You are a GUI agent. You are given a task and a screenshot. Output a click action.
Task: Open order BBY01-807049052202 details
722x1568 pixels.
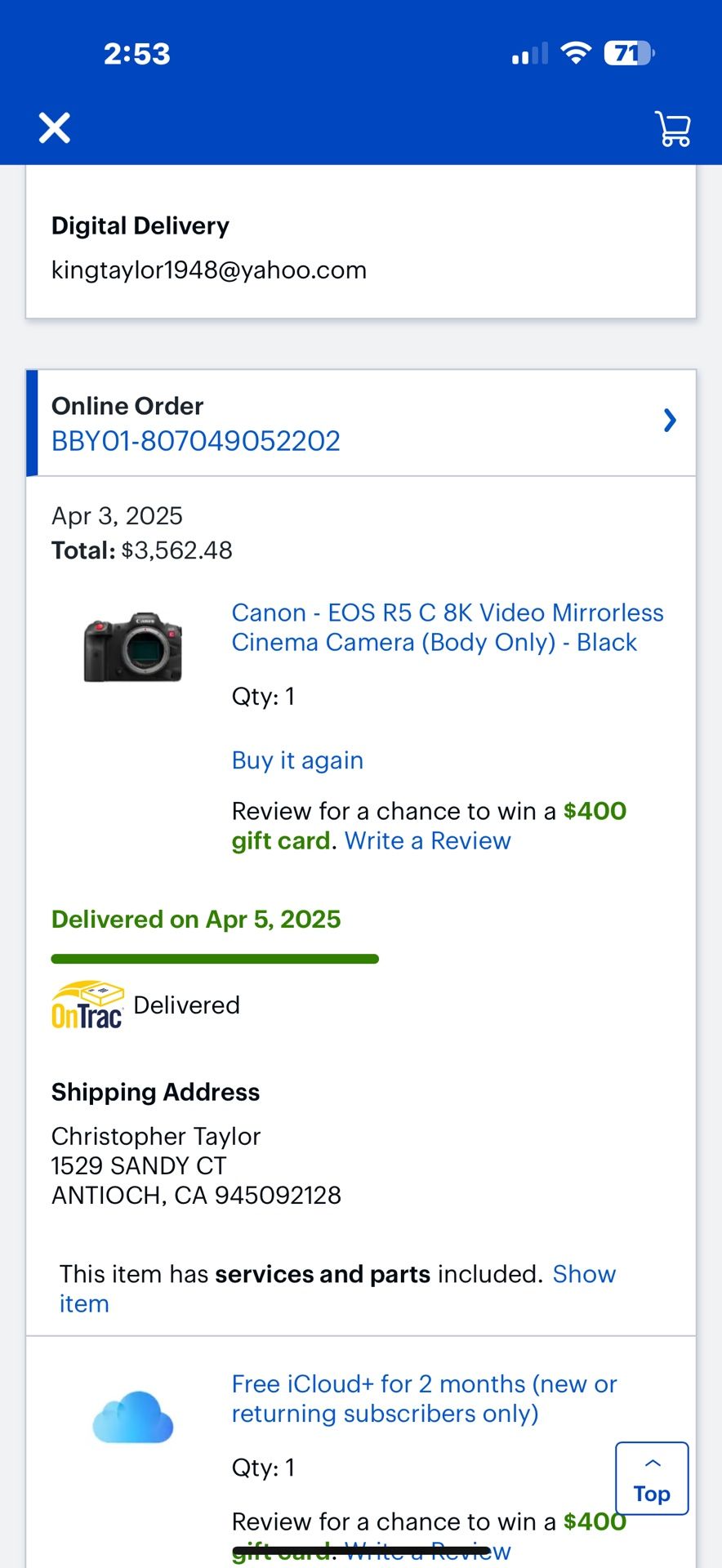pyautogui.click(x=196, y=440)
